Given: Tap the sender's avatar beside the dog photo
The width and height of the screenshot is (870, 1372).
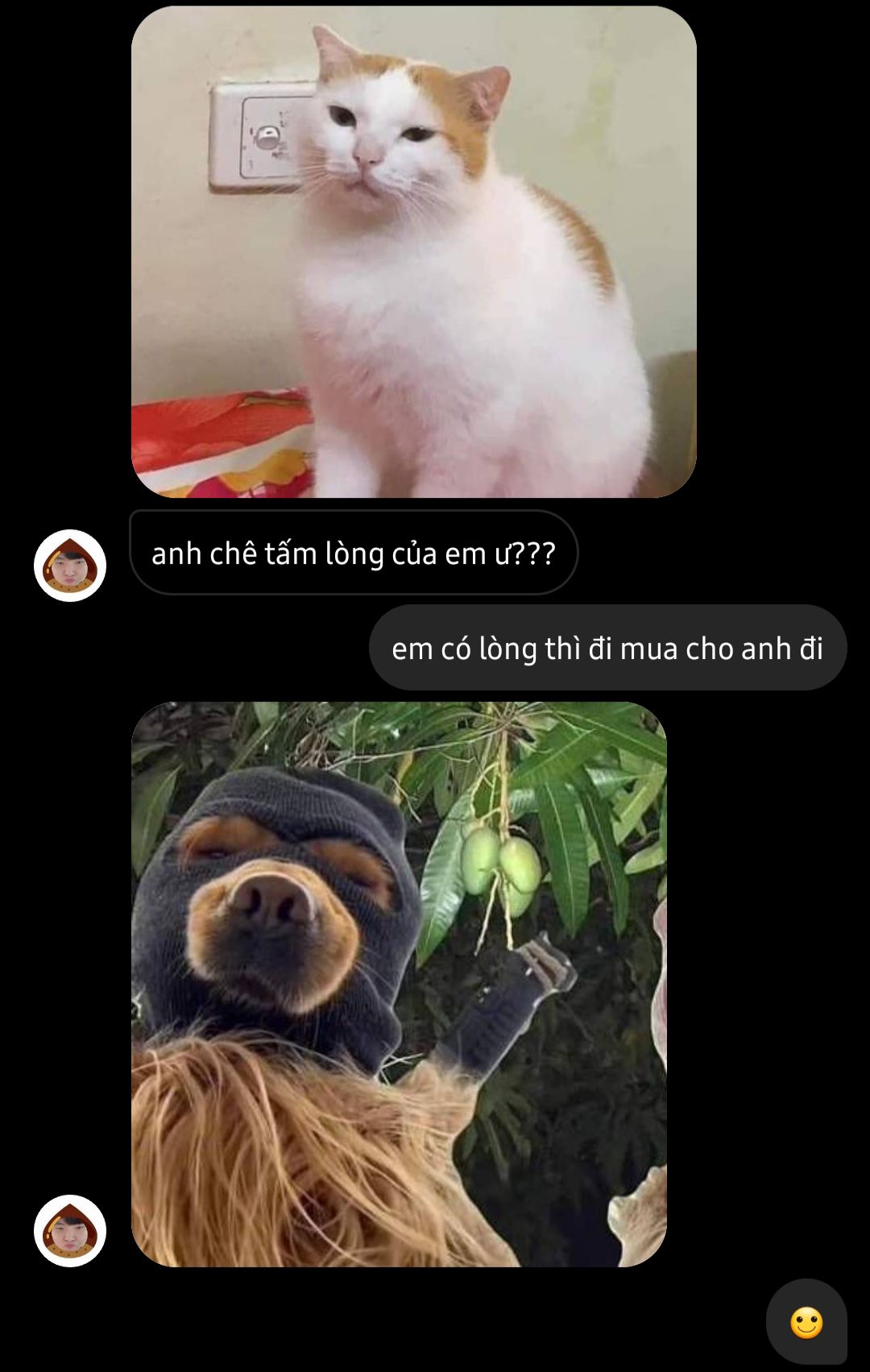Looking at the screenshot, I should tap(70, 1230).
